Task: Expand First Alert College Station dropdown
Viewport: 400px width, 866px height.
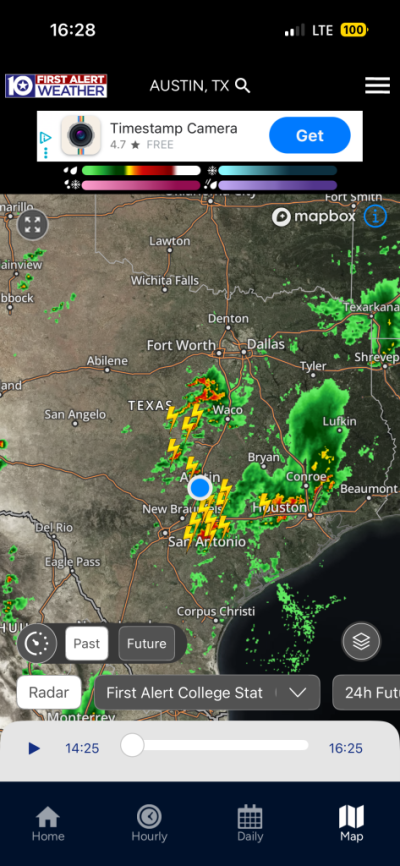Action: (207, 692)
